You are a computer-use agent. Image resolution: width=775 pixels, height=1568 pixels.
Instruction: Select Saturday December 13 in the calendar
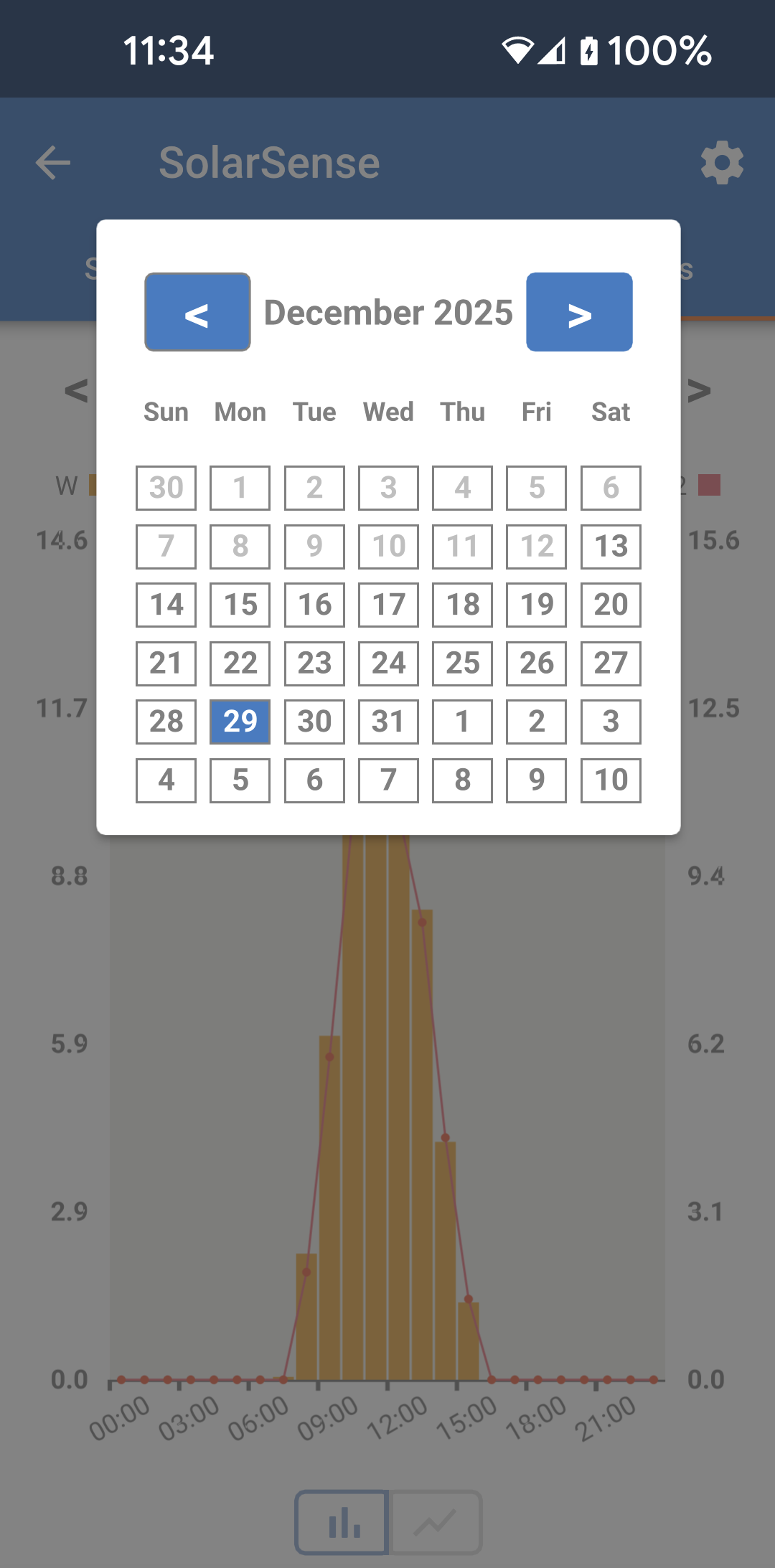tap(610, 547)
